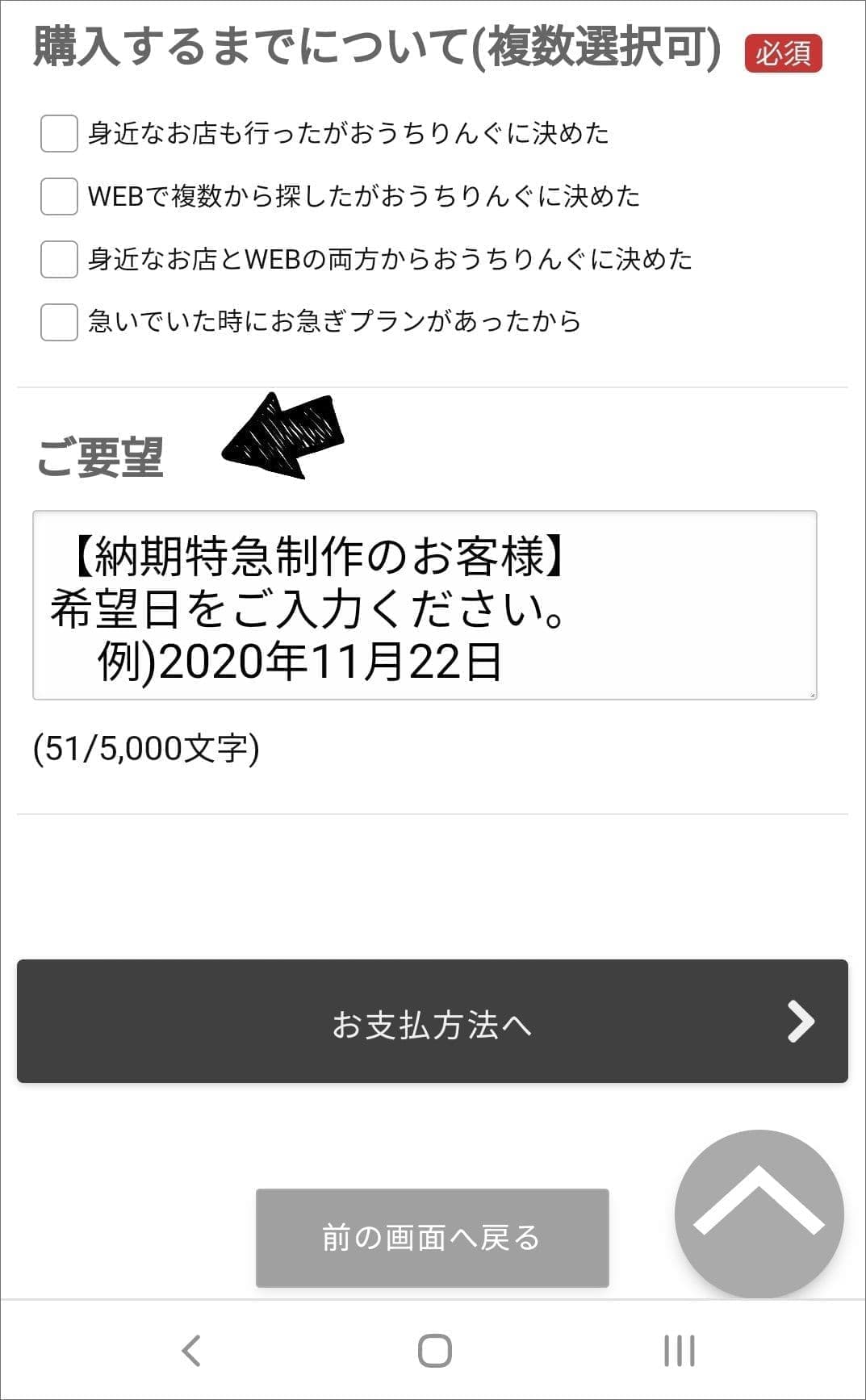Check 身近なお店も行ったがおうちりんぐに決めた option
The height and width of the screenshot is (1400, 866).
coord(59,133)
